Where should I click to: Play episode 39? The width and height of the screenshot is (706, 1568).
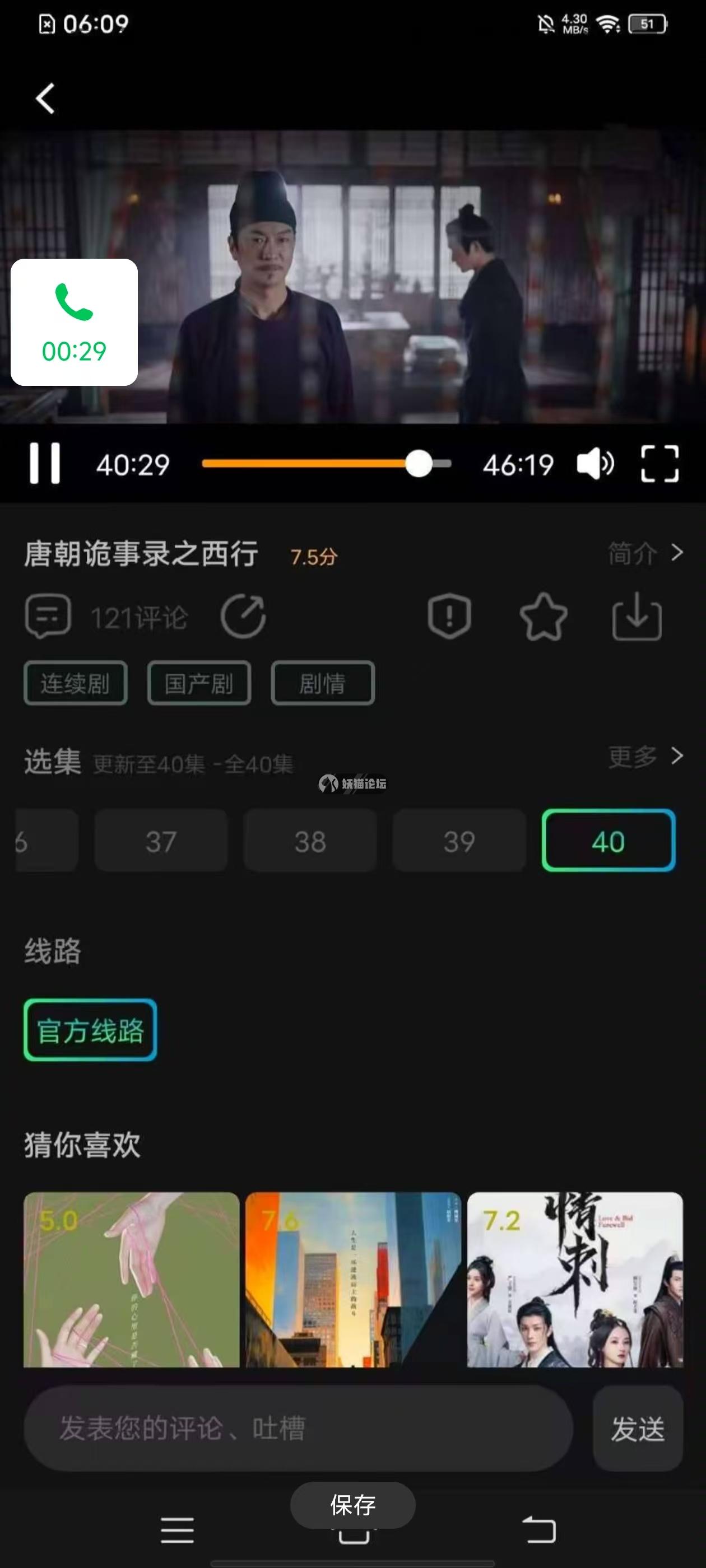click(x=459, y=841)
